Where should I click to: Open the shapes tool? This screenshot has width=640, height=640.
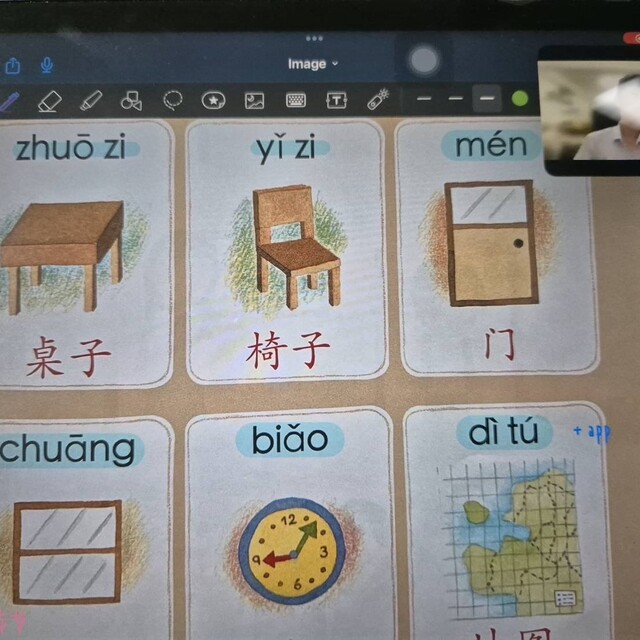click(131, 100)
